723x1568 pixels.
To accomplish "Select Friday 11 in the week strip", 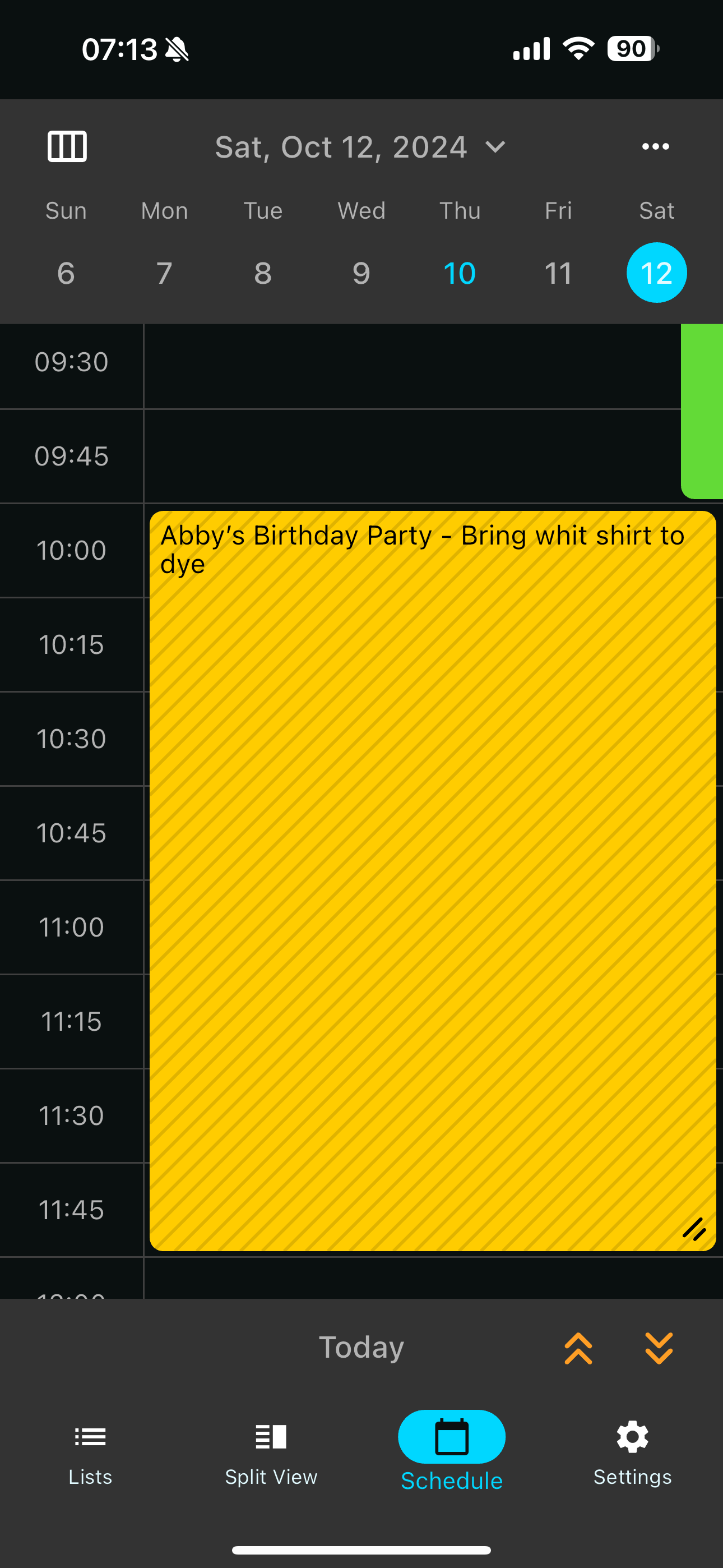I will click(x=558, y=273).
